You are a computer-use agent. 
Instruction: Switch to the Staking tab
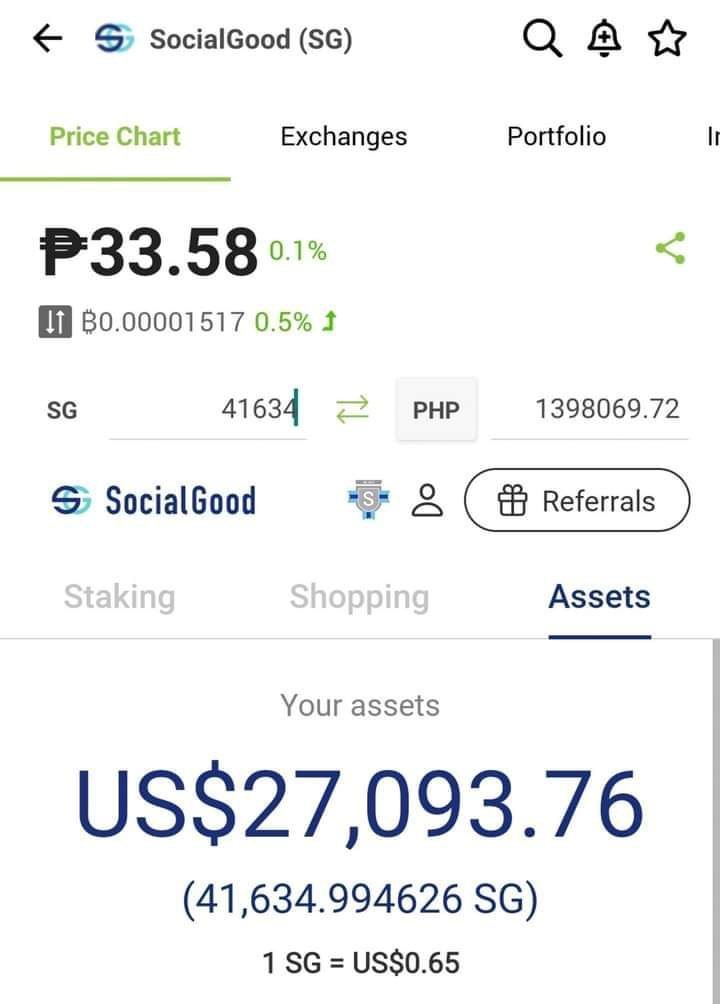tap(119, 597)
